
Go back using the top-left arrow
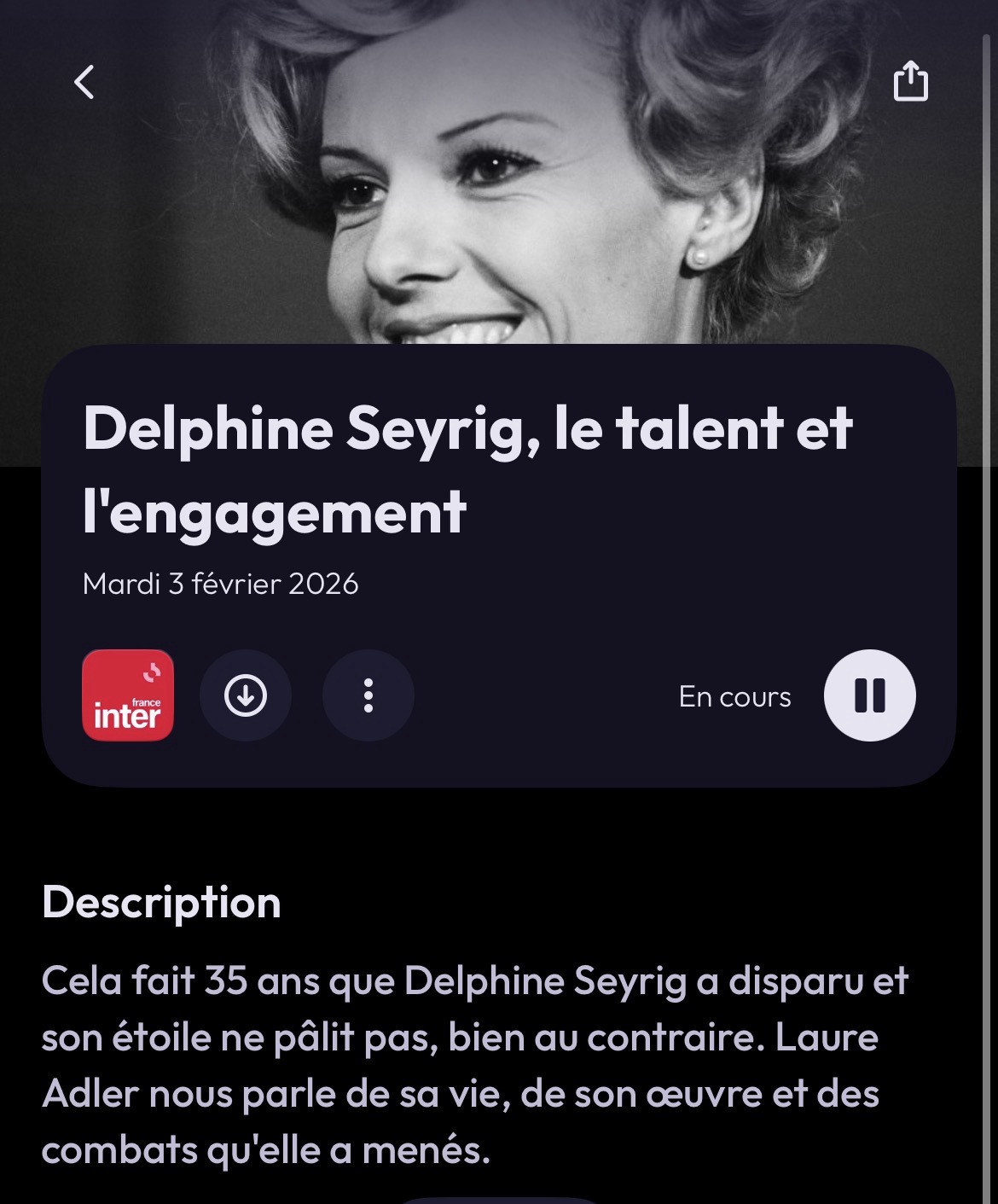[x=84, y=83]
